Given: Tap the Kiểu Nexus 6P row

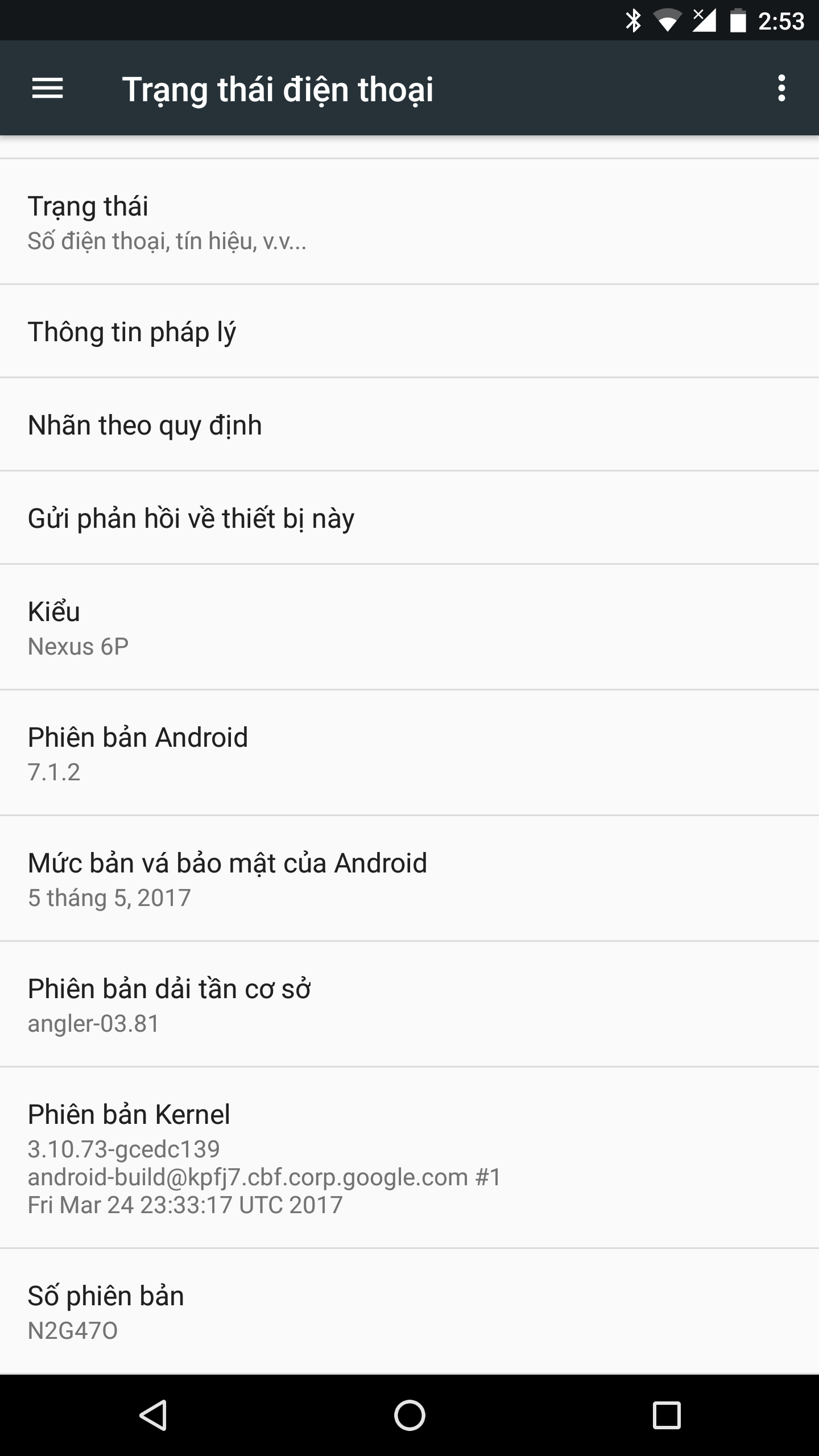Looking at the screenshot, I should (x=409, y=627).
